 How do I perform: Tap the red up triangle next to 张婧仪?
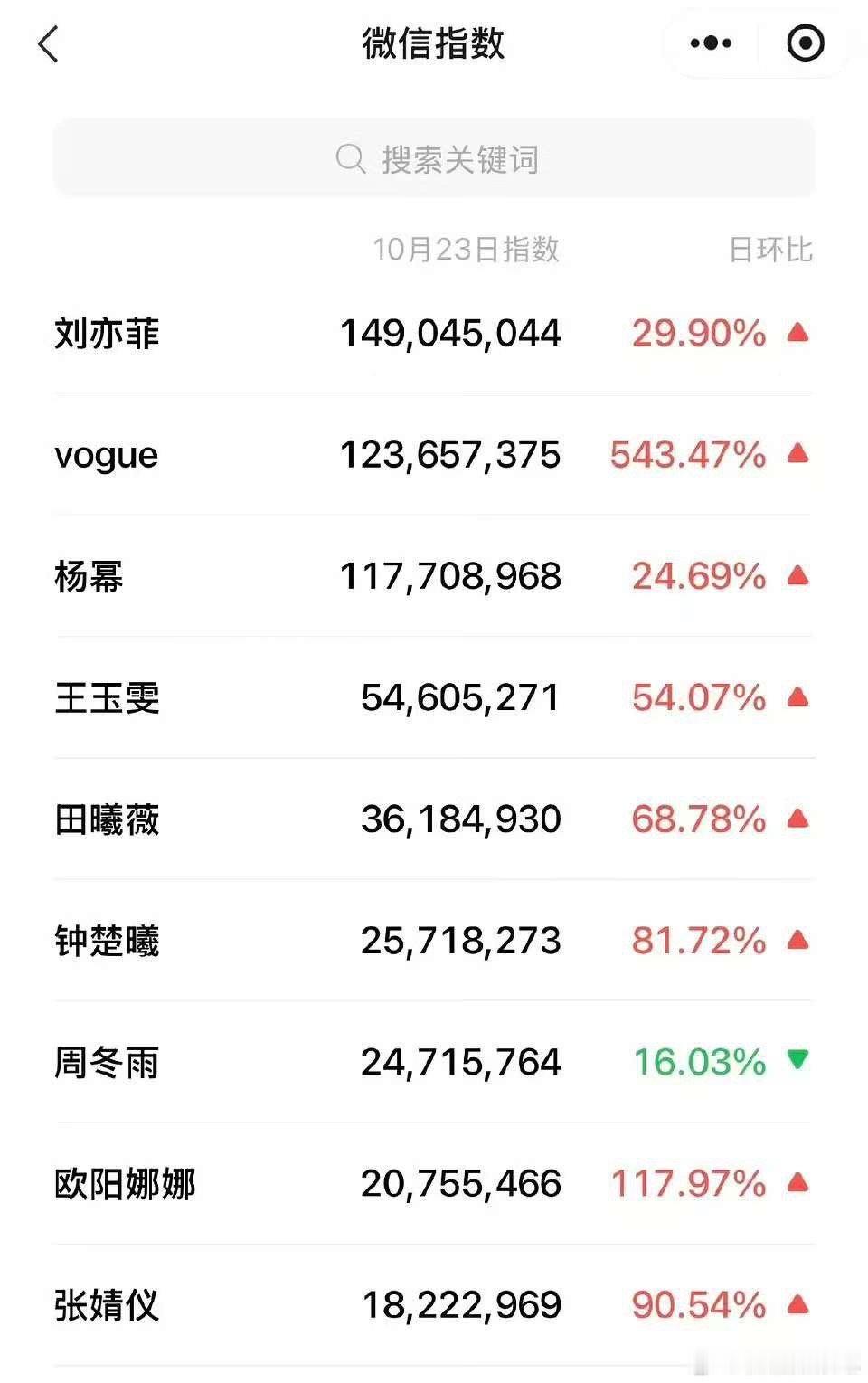797,1306
